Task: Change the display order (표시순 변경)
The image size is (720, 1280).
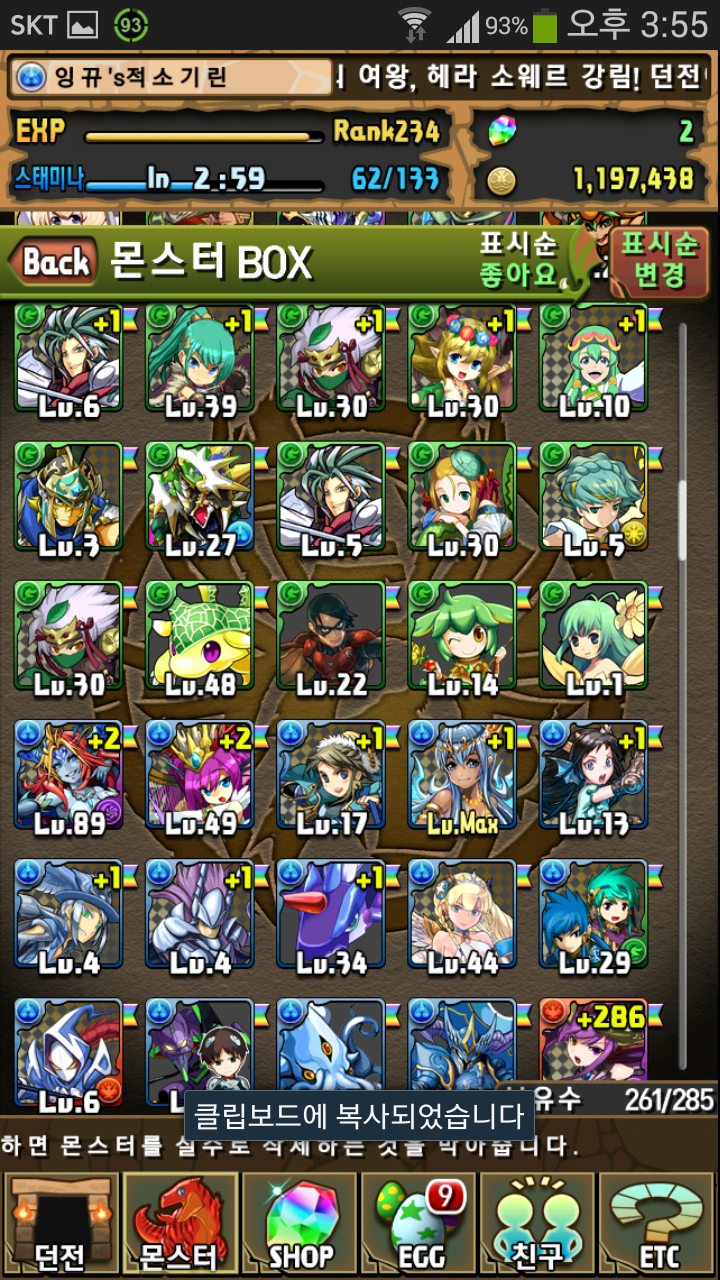Action: (659, 260)
